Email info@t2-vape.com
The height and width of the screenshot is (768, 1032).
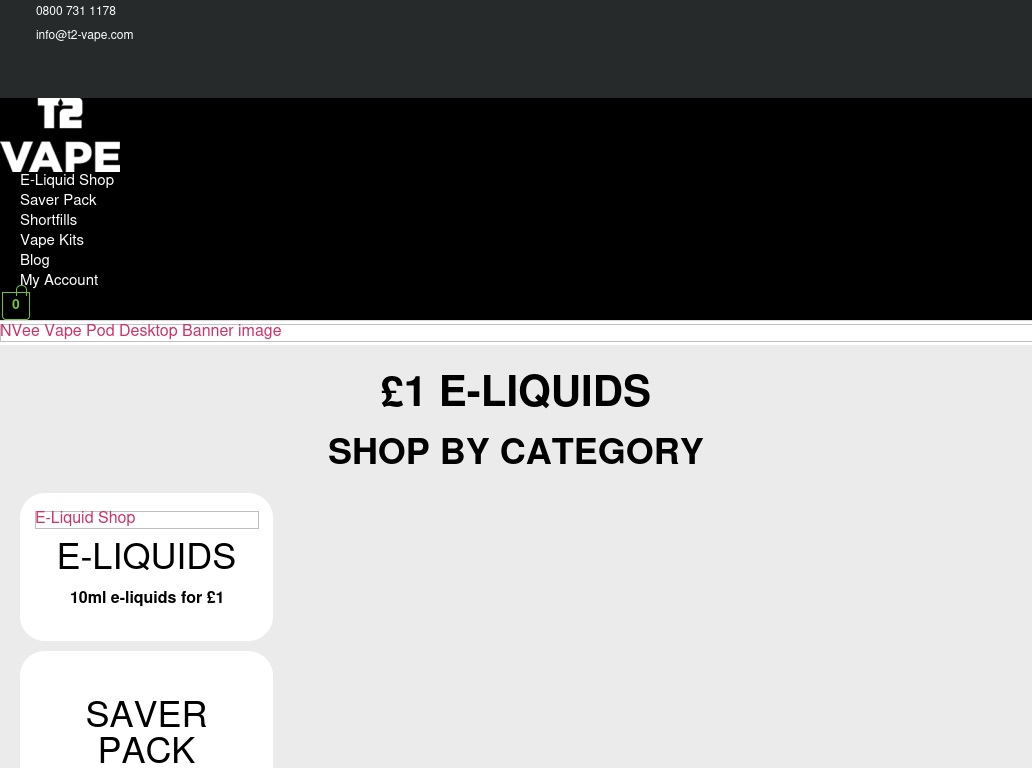point(84,35)
